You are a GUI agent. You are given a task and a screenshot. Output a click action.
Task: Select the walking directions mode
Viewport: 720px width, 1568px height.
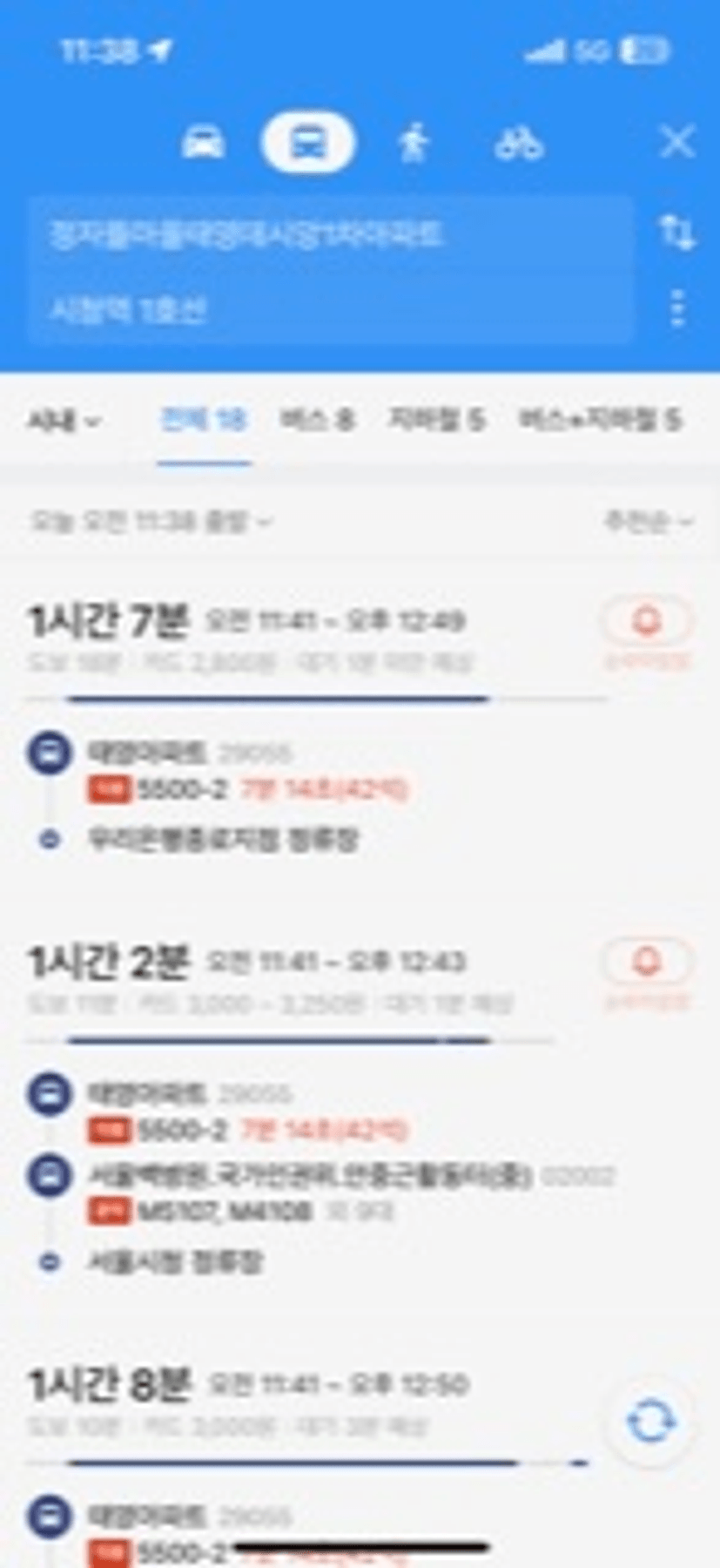tap(413, 142)
